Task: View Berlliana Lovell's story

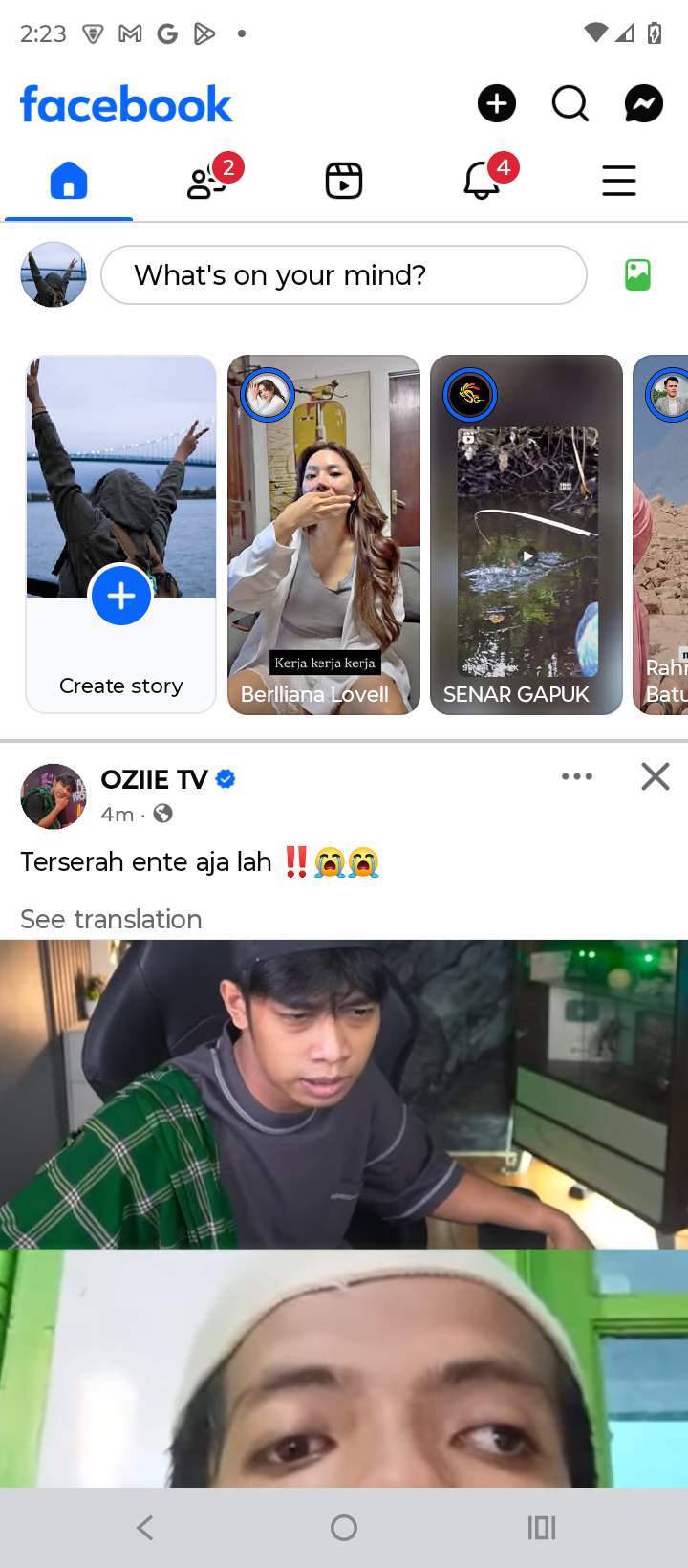Action: (324, 534)
